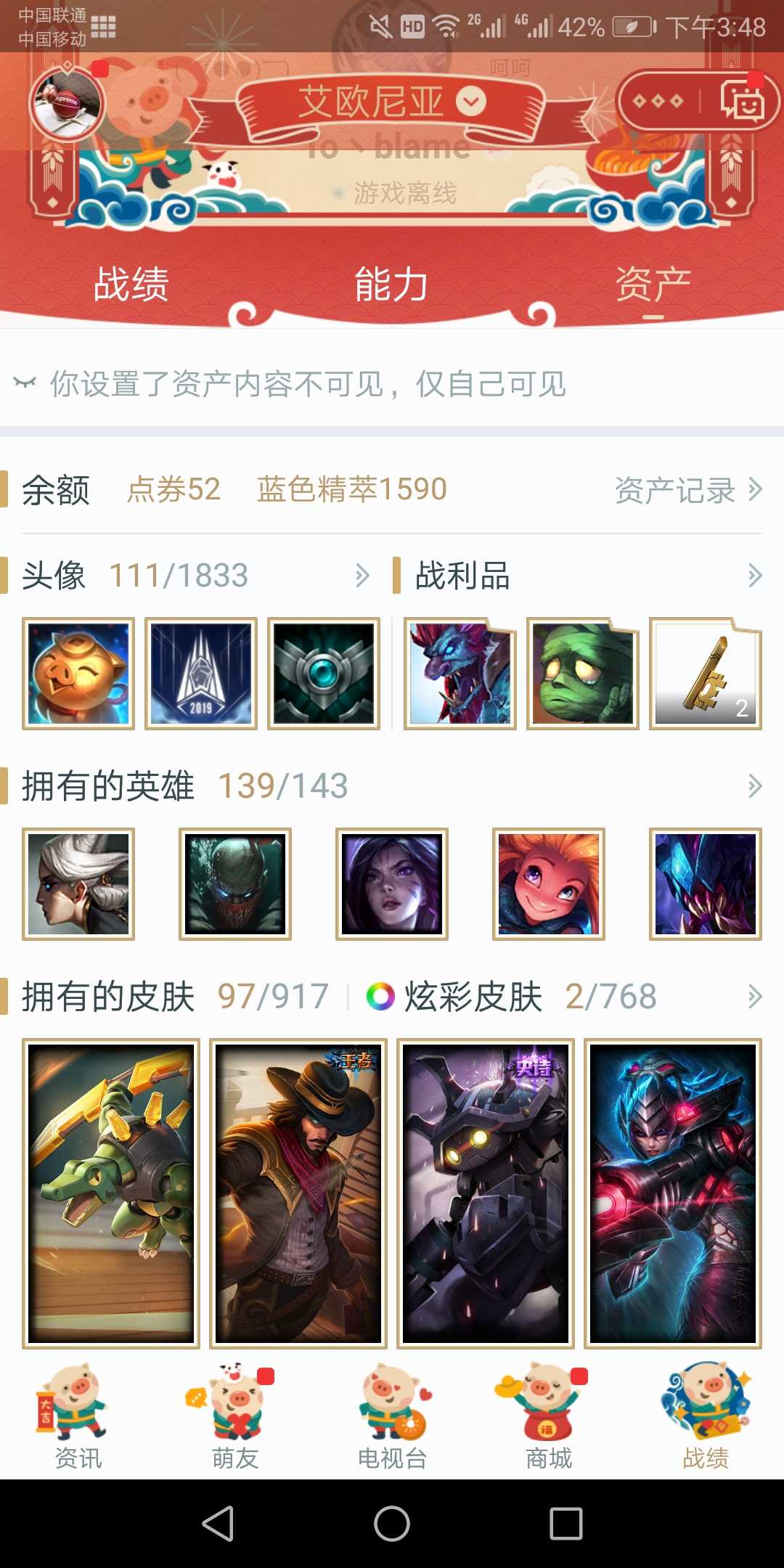Select the 资产 tab
The height and width of the screenshot is (1568, 784).
point(653,284)
